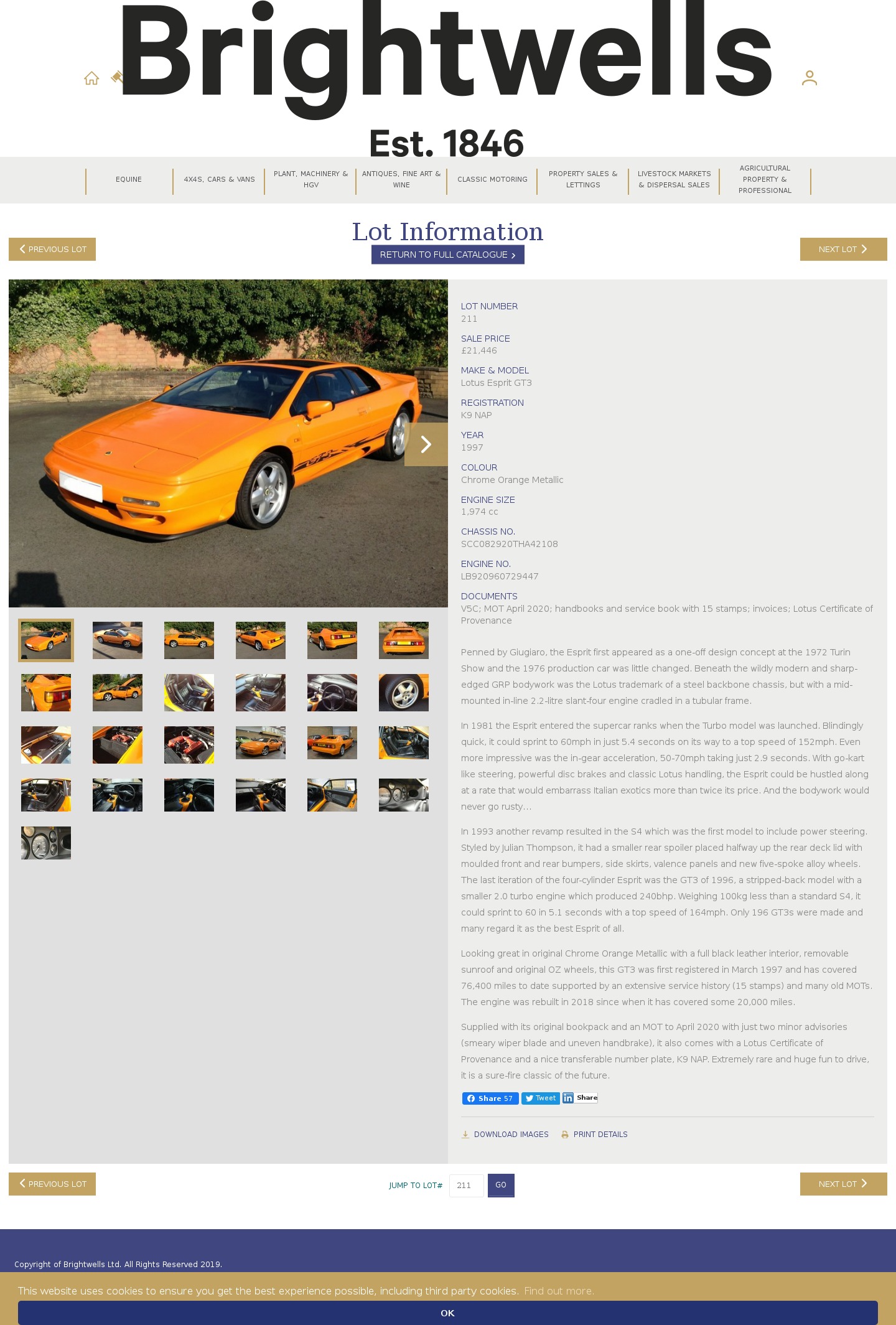Show the next car photo arrow
Image resolution: width=896 pixels, height=1325 pixels.
[426, 444]
